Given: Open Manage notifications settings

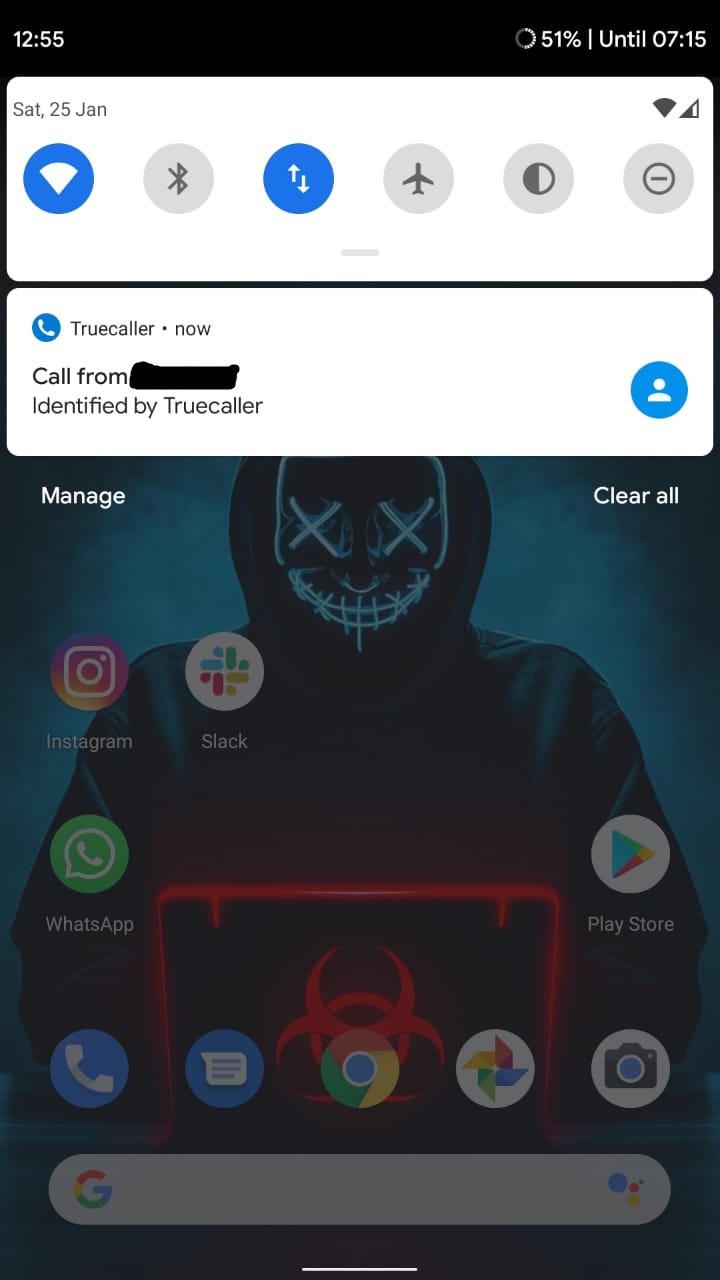Looking at the screenshot, I should (x=83, y=496).
